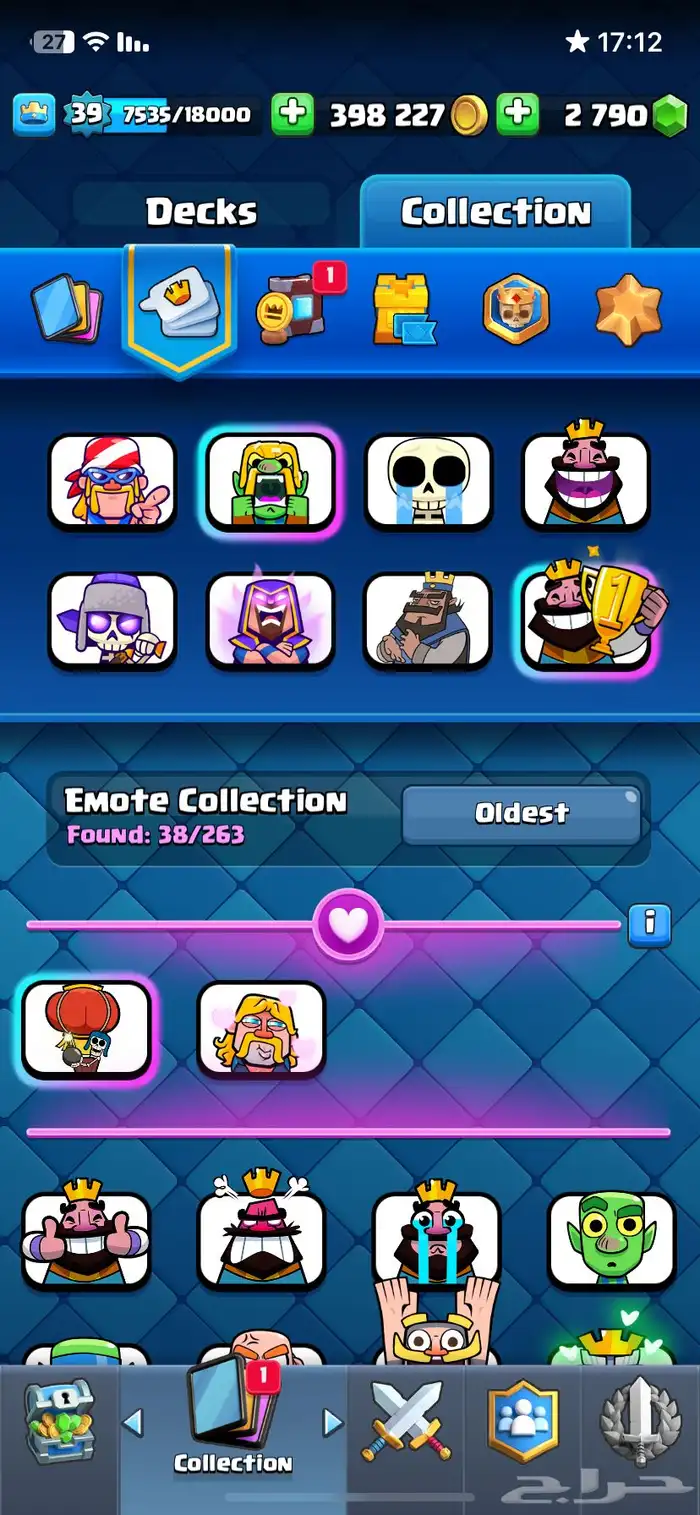This screenshot has width=700, height=1515.
Task: Add gold with the green plus button
Action: (x=292, y=115)
